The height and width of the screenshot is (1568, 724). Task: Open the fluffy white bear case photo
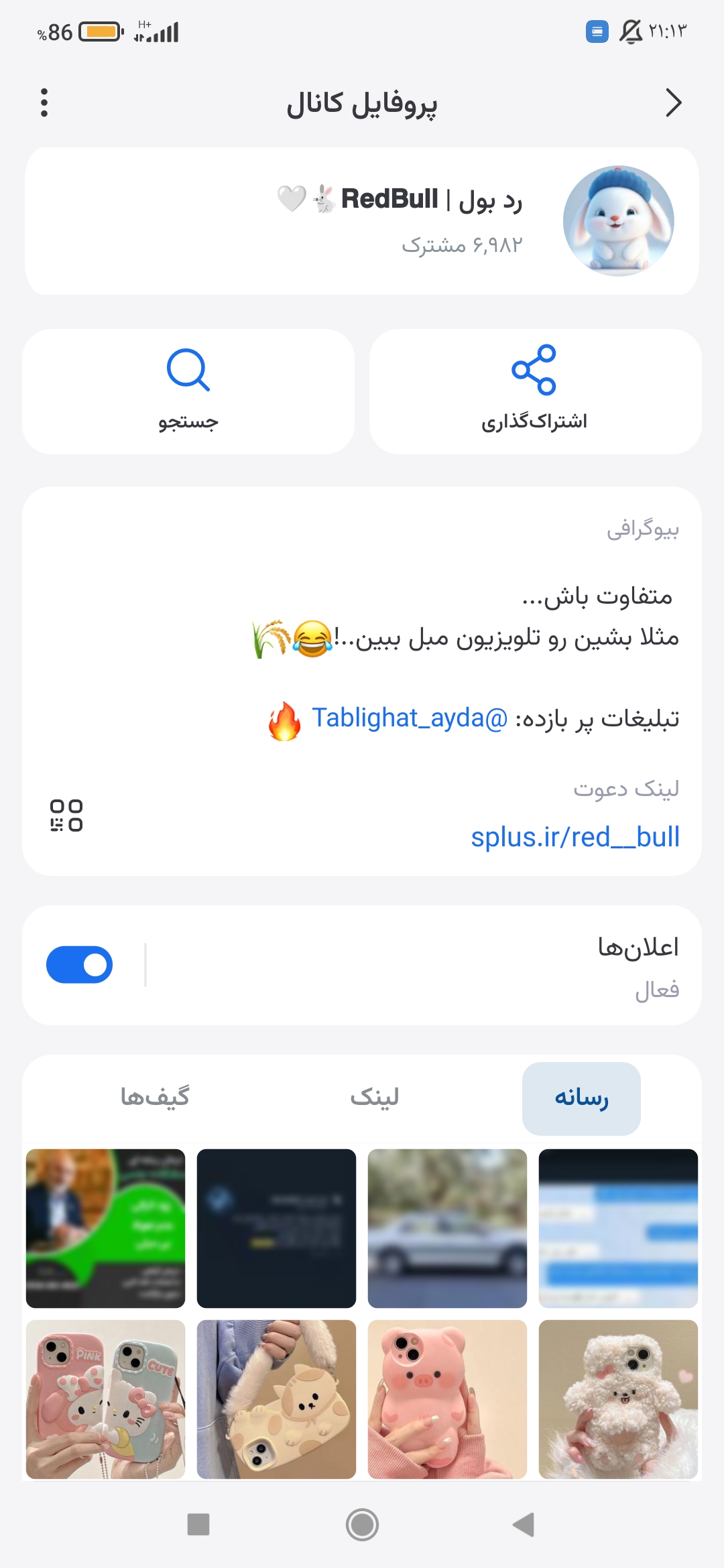click(x=618, y=1399)
